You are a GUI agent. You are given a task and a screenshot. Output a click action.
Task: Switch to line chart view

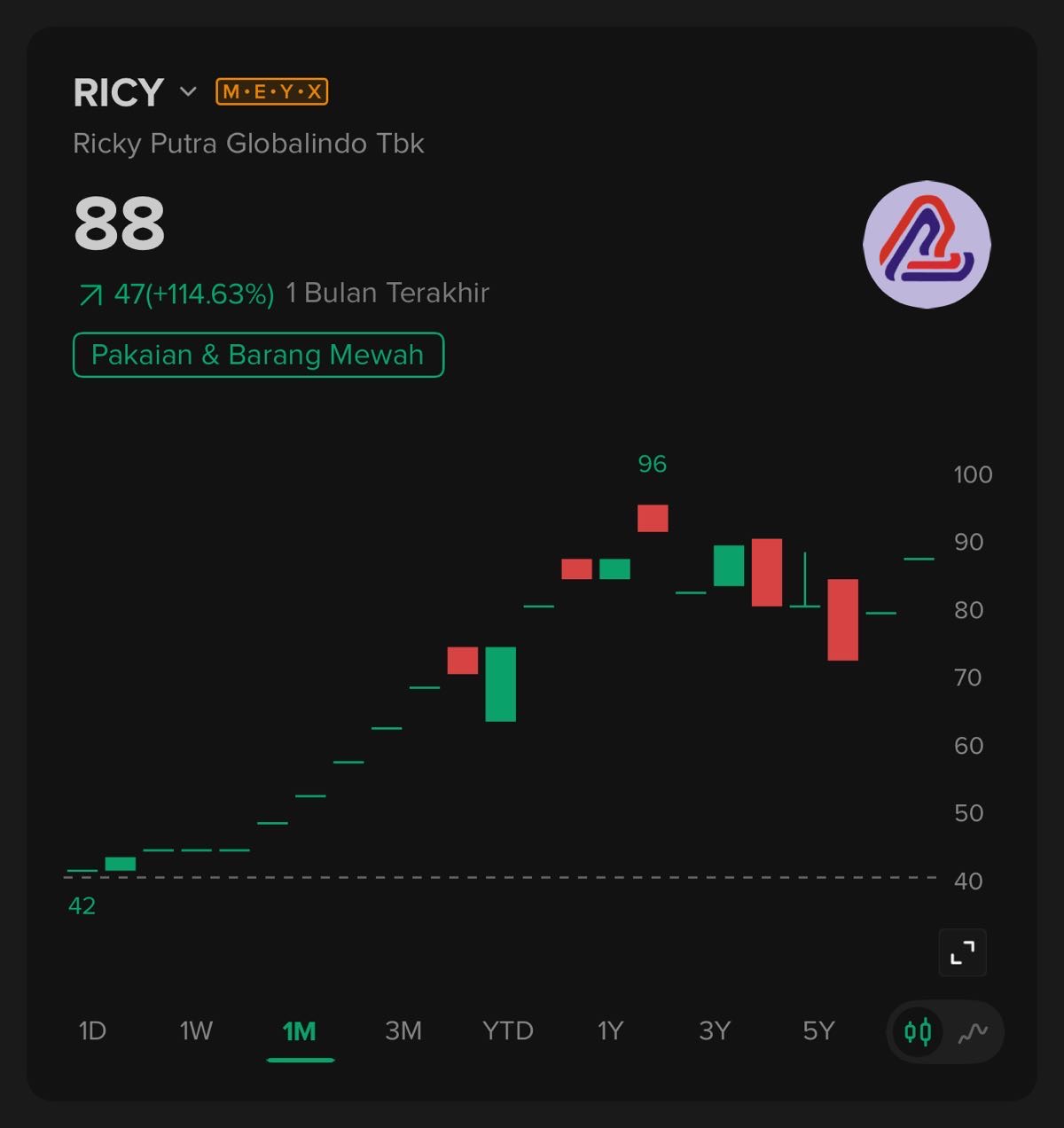(973, 1031)
